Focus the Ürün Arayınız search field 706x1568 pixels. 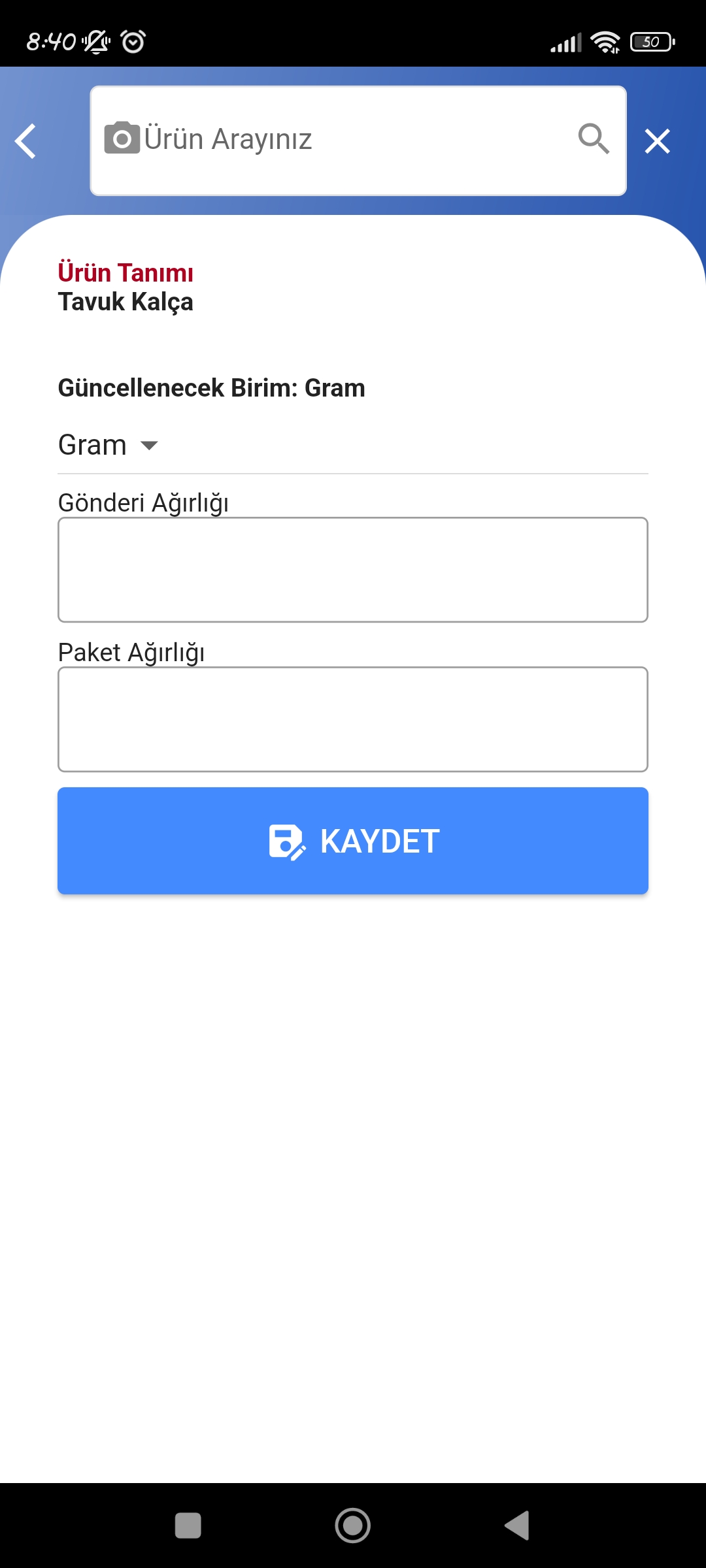(358, 140)
